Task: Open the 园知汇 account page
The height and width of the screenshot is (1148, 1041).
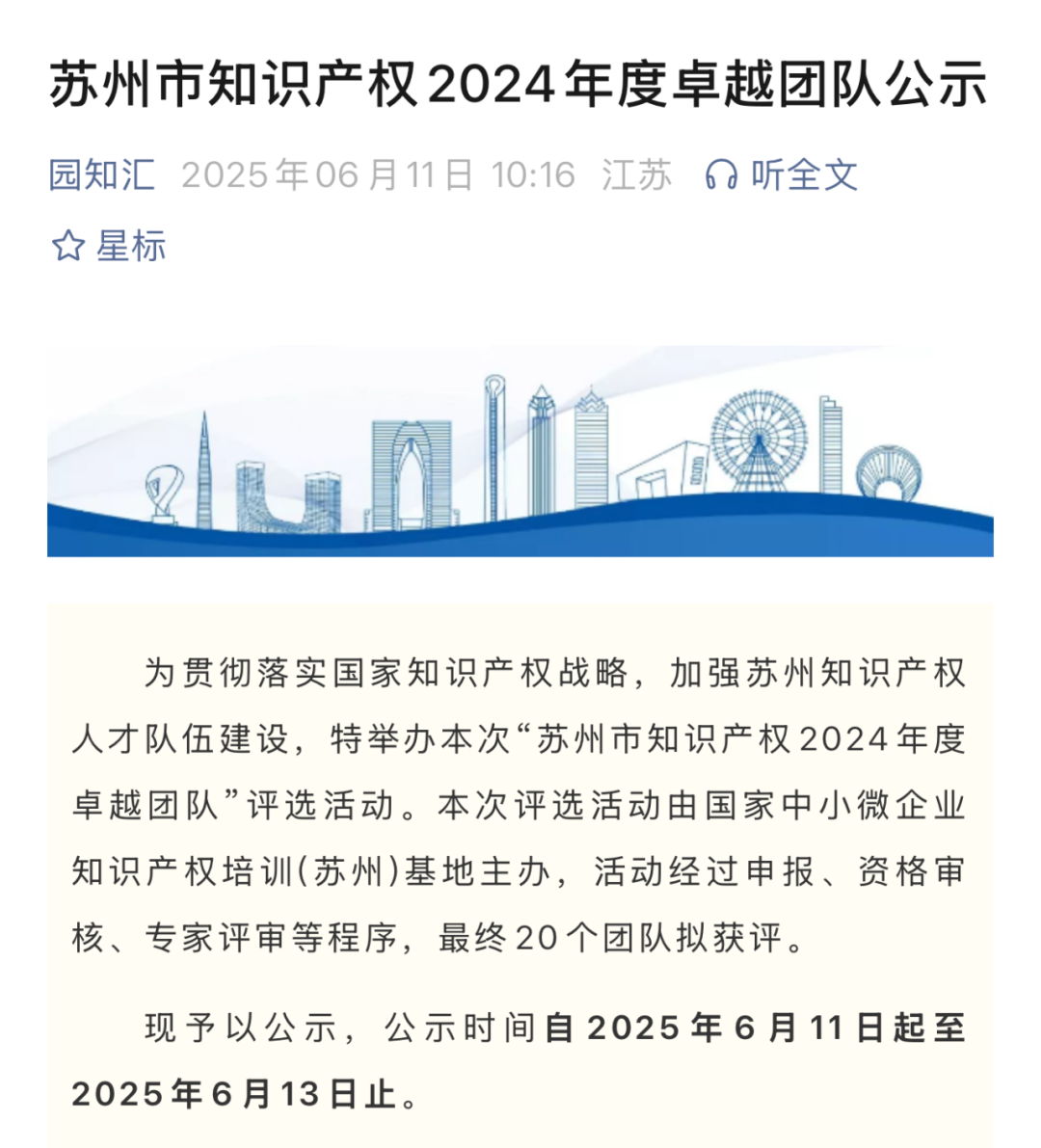Action: [102, 175]
